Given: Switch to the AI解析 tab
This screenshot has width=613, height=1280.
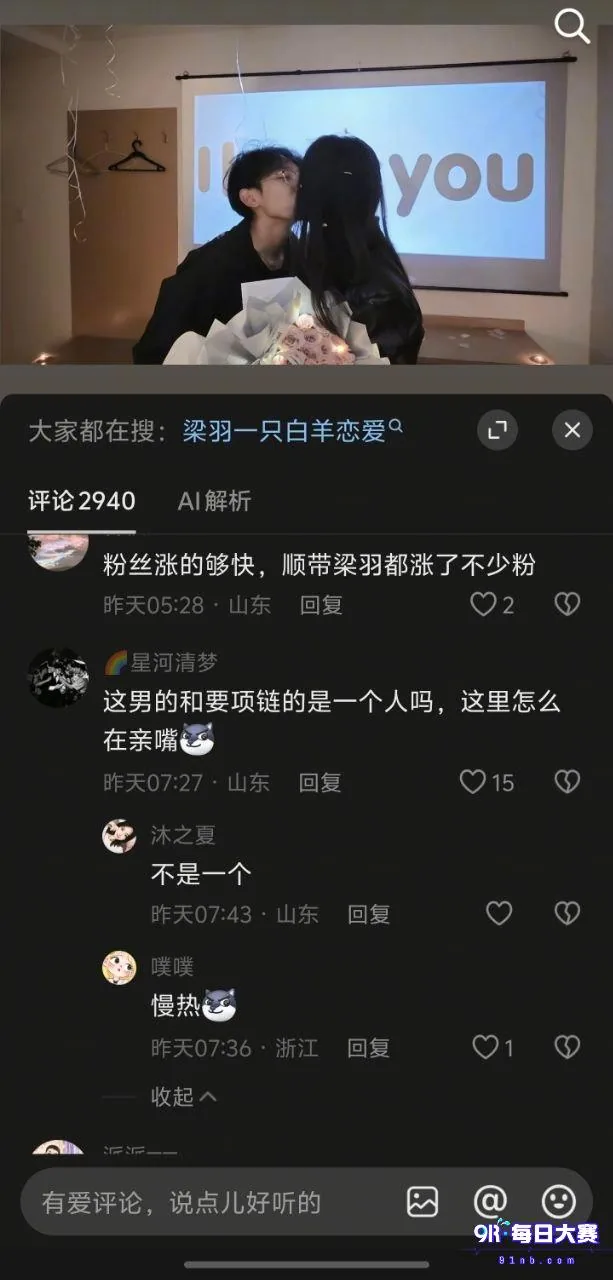Looking at the screenshot, I should [214, 501].
